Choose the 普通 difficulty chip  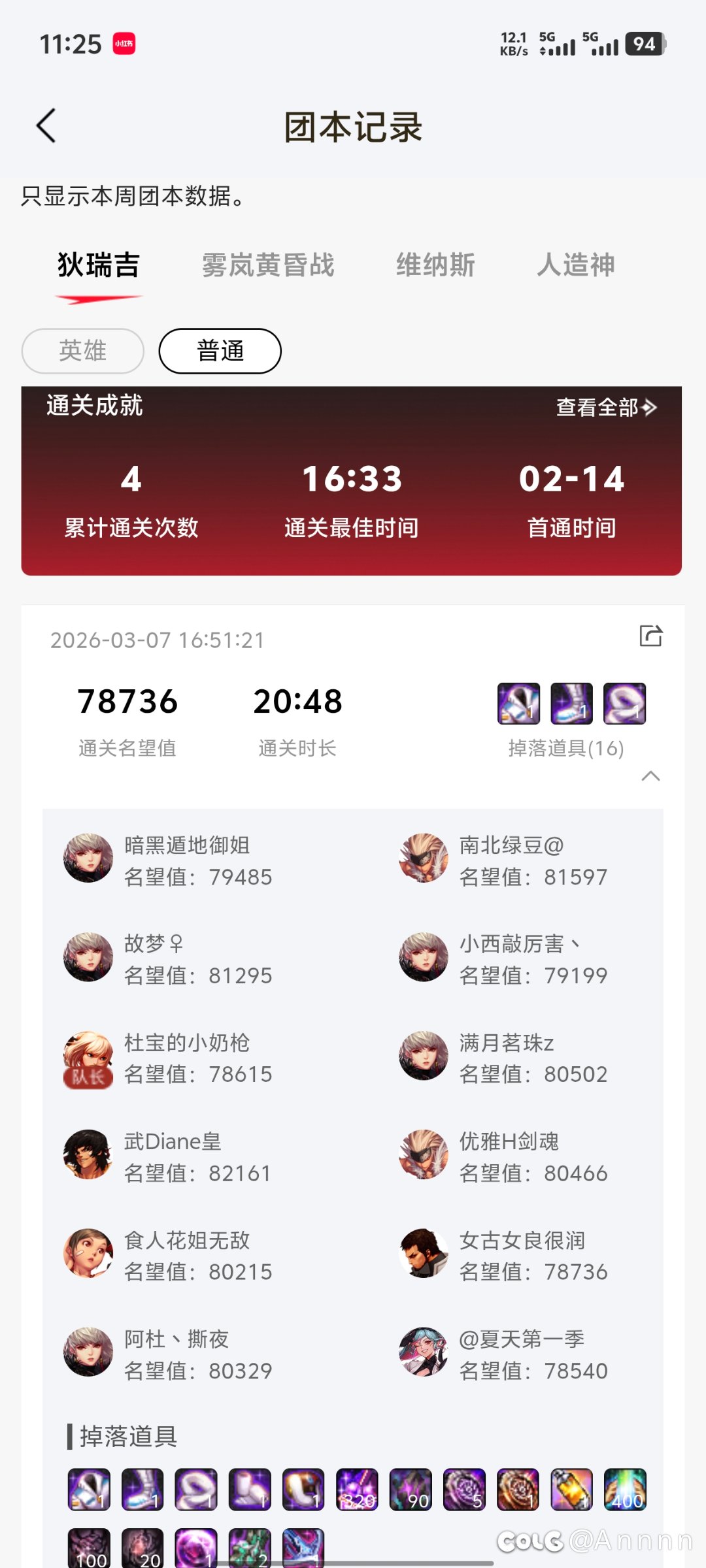220,351
